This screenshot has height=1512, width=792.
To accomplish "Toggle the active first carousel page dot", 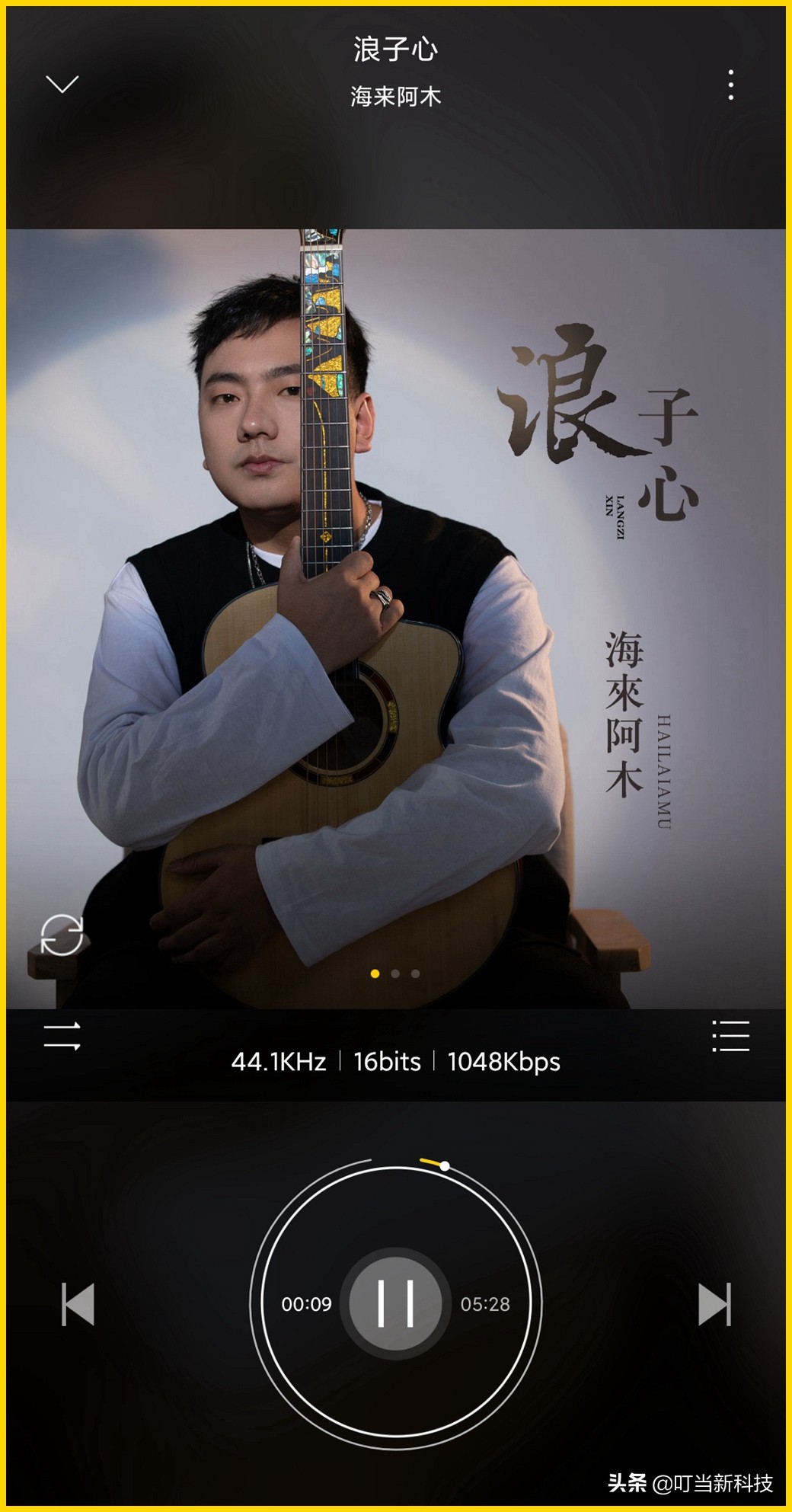I will [375, 973].
